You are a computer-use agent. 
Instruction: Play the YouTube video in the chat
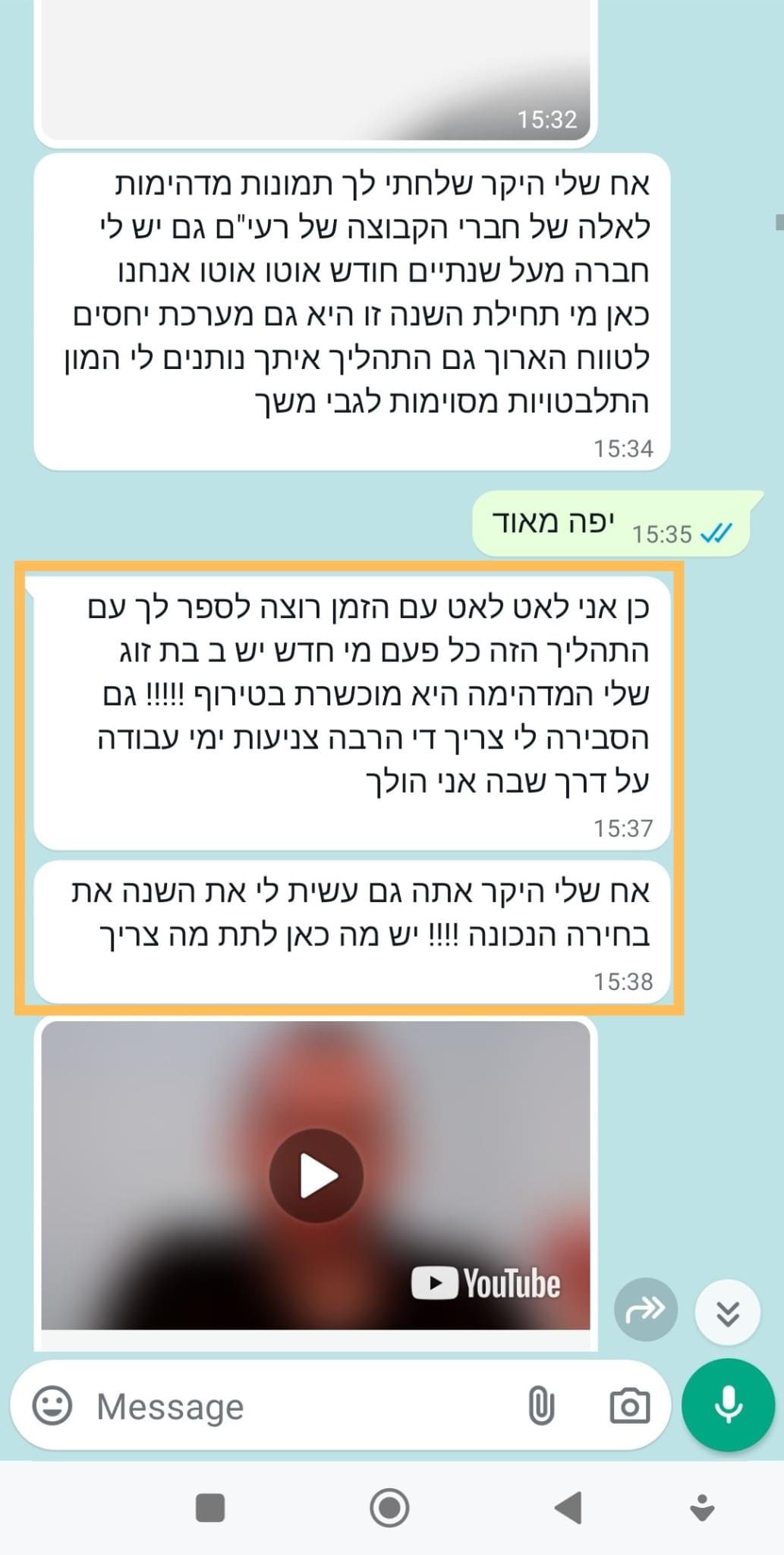pos(316,1175)
